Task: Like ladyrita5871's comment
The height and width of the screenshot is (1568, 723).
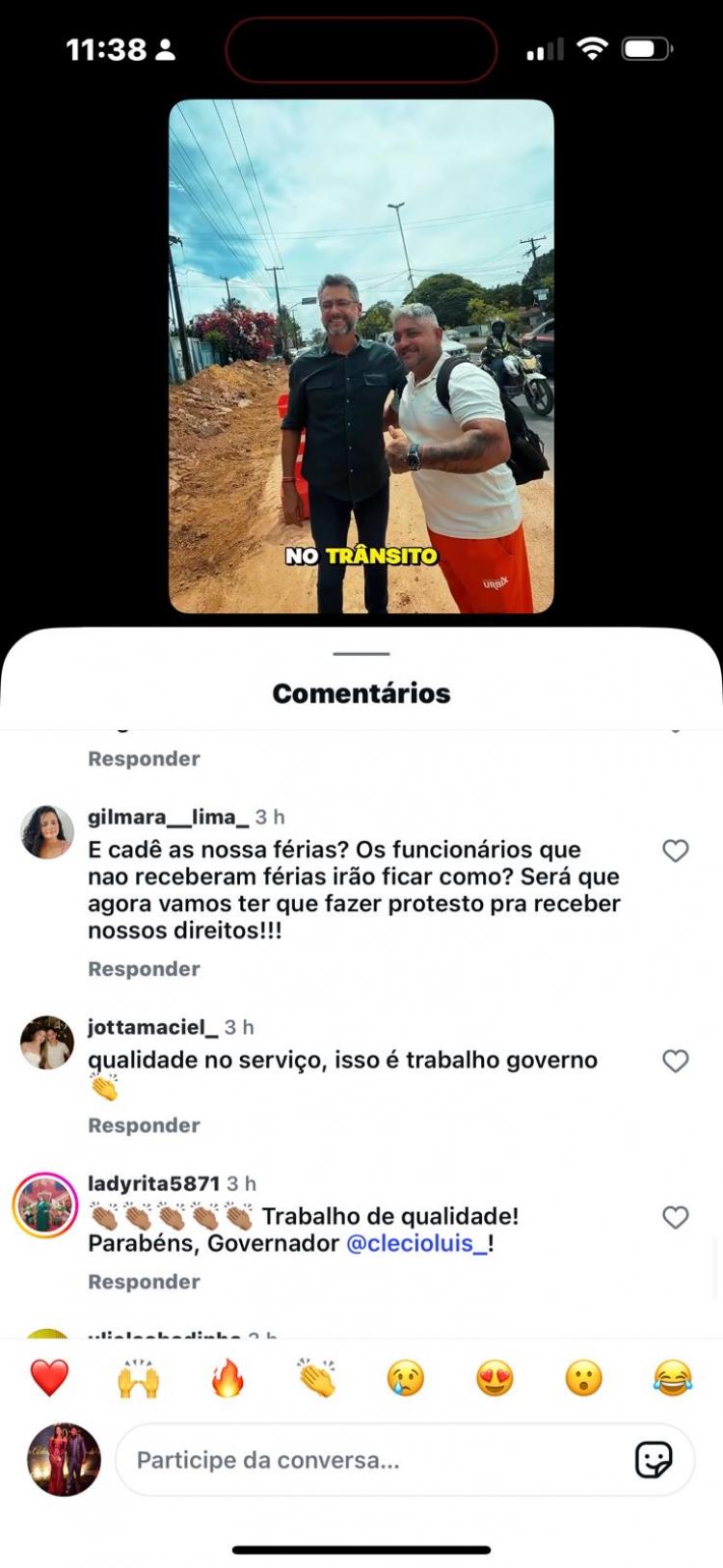Action: [x=676, y=1217]
